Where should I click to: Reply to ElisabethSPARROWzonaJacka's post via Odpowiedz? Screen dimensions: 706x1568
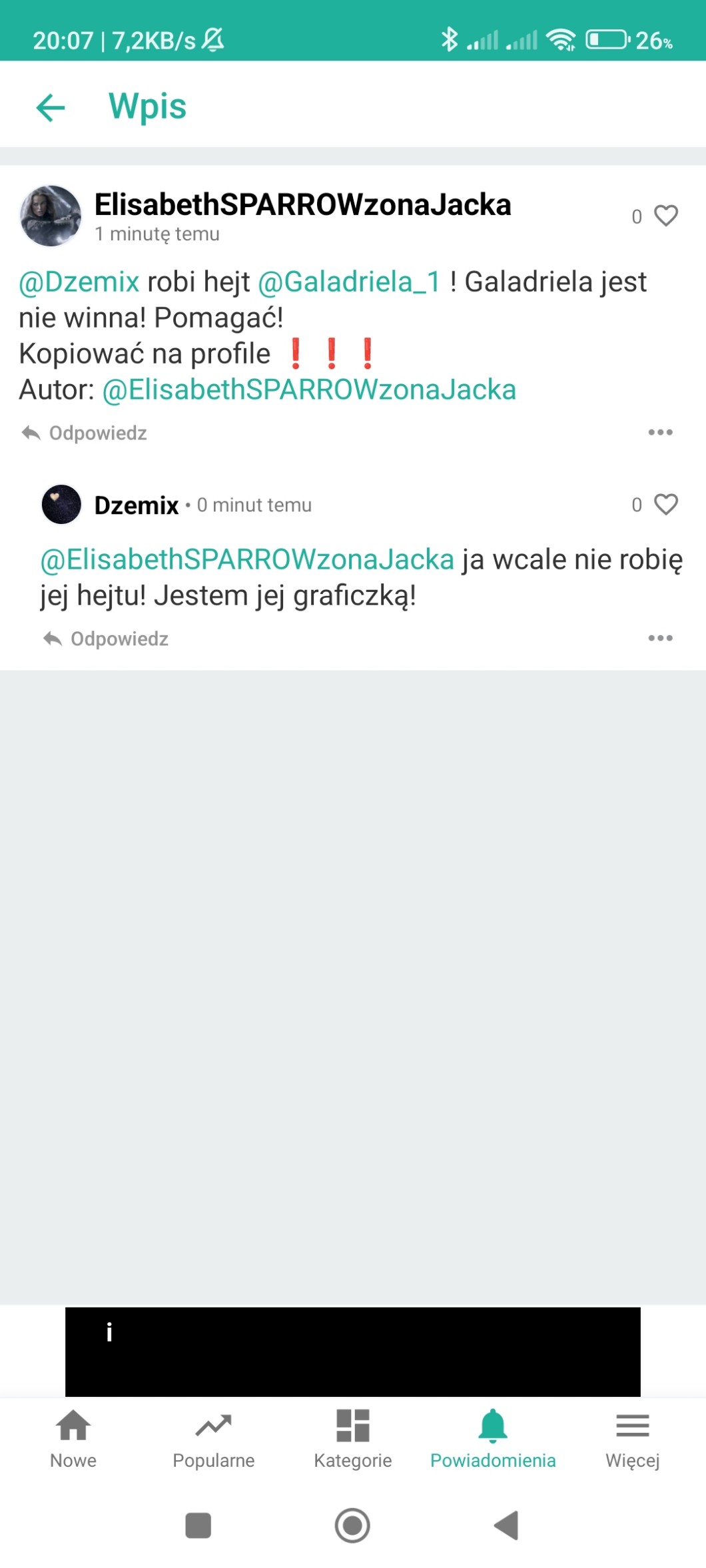click(x=85, y=433)
